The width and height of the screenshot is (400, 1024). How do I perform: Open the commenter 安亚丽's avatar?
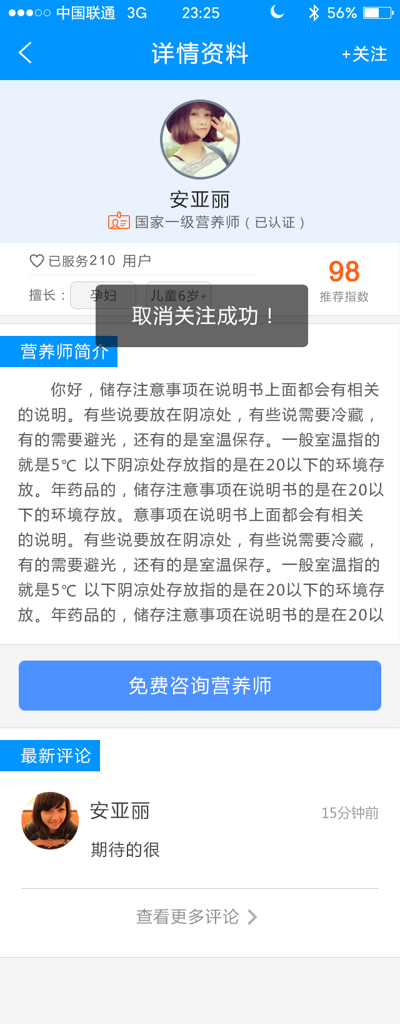coord(50,820)
